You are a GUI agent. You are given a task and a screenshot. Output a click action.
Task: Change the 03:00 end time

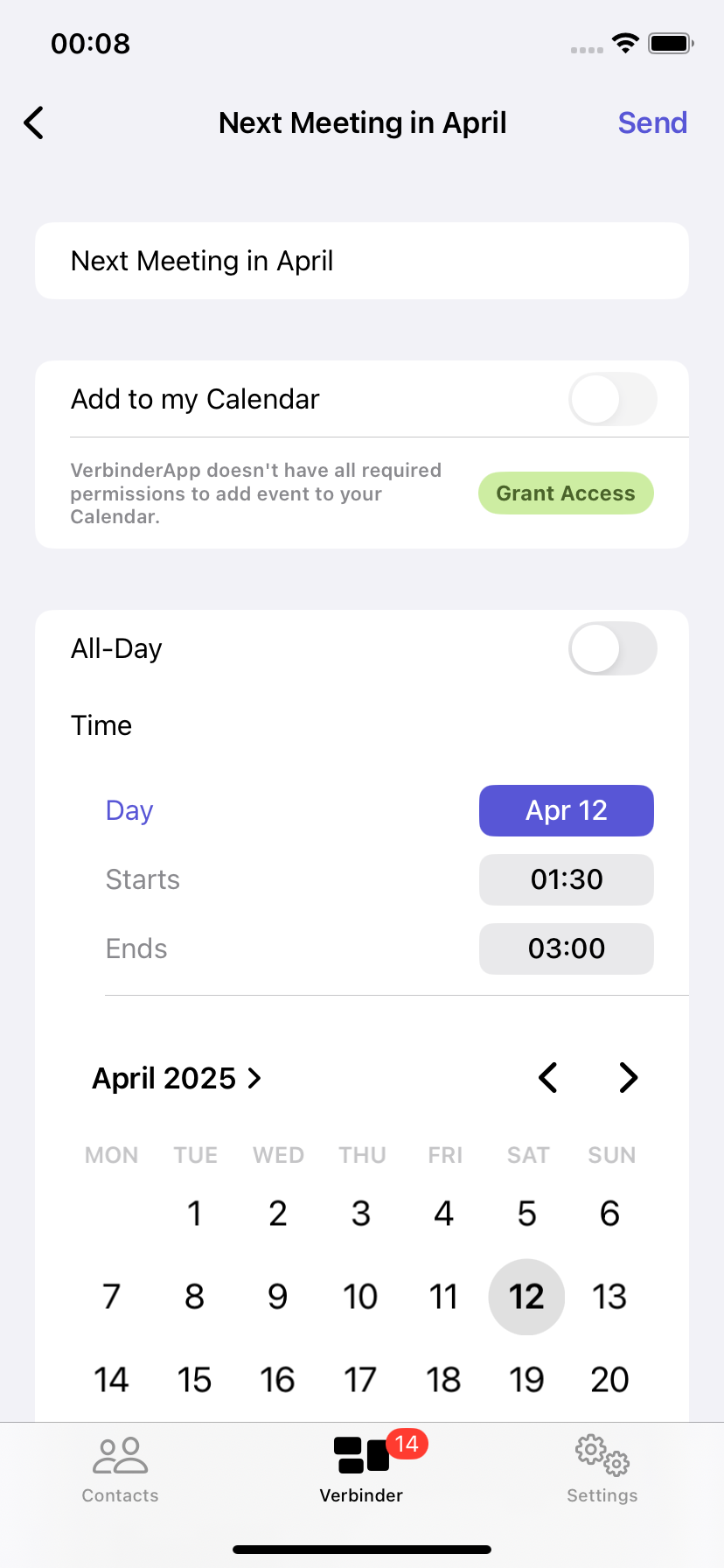click(567, 948)
